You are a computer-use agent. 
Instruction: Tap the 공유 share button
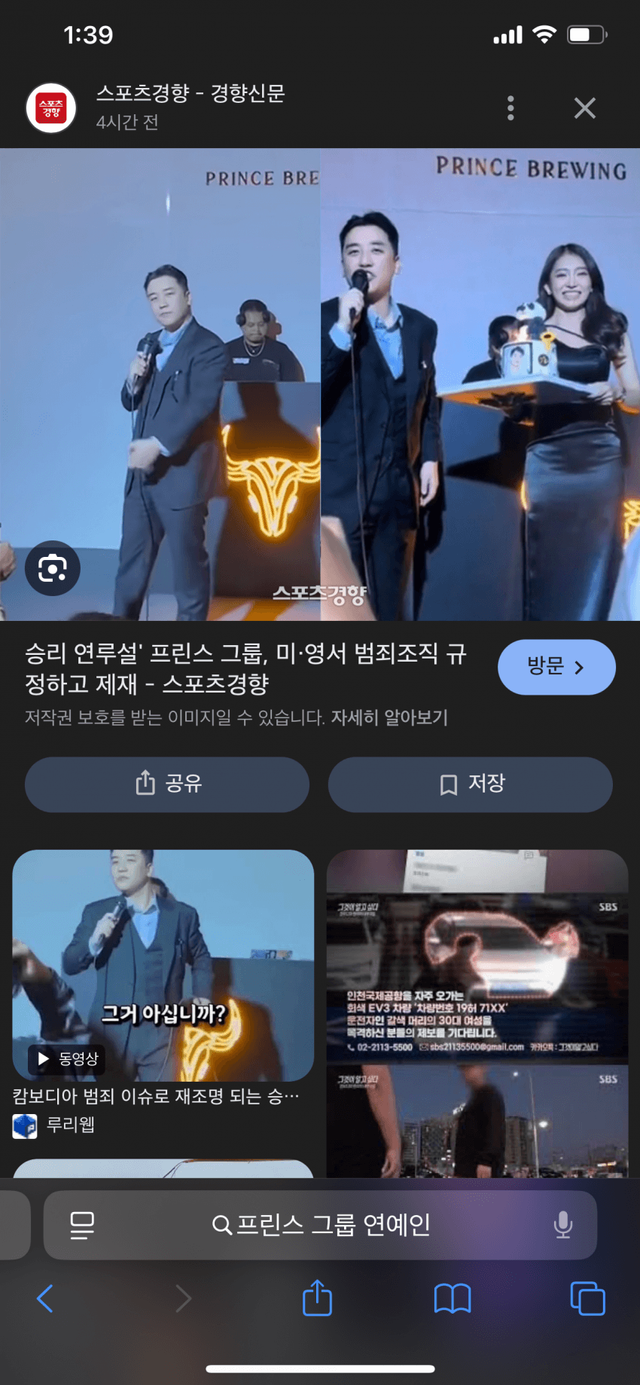tap(167, 784)
